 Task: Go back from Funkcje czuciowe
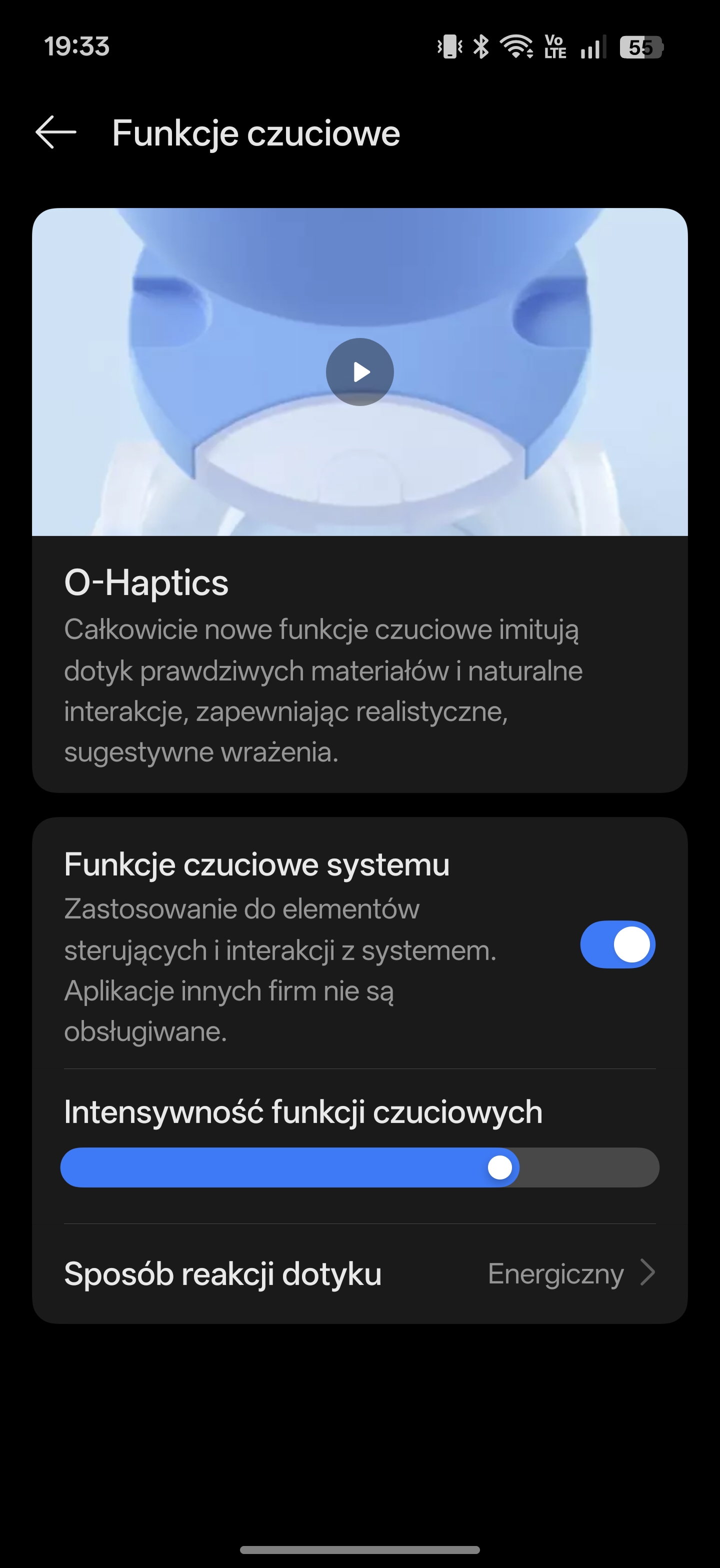tap(55, 132)
